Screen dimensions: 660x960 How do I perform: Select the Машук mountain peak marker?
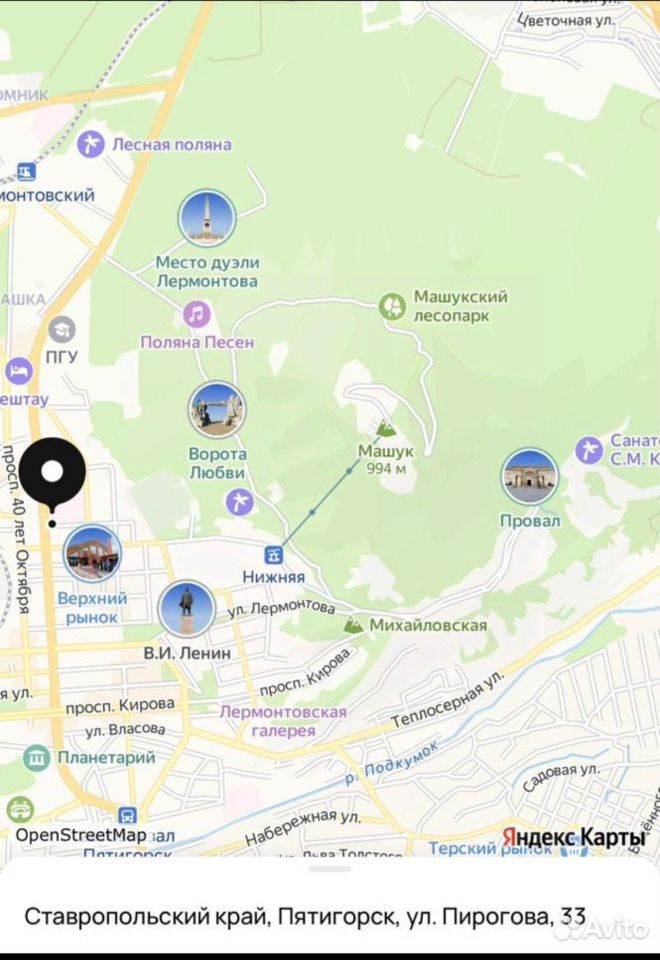tap(385, 428)
